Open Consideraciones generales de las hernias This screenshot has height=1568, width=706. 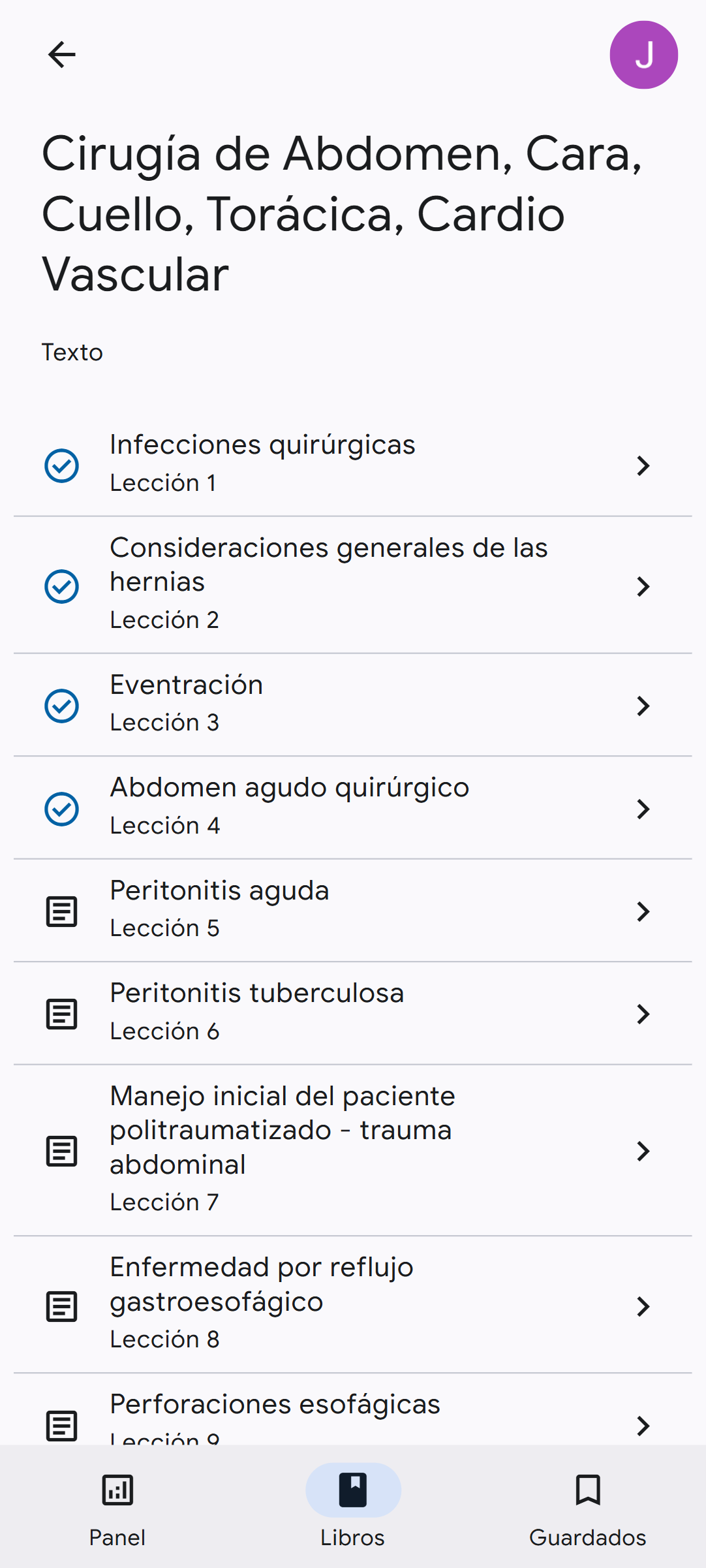[352, 585]
